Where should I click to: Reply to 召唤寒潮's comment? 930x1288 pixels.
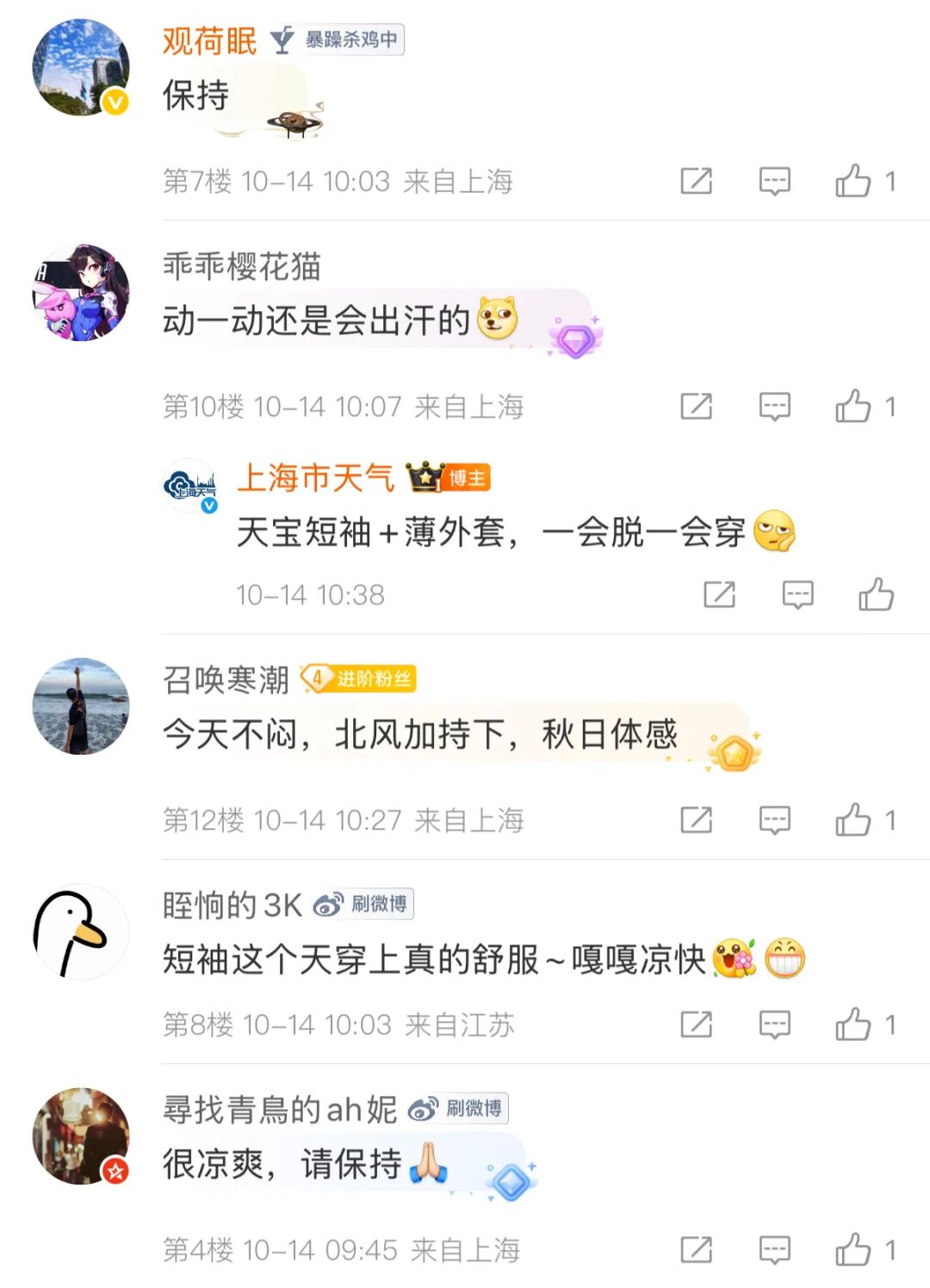point(774,819)
